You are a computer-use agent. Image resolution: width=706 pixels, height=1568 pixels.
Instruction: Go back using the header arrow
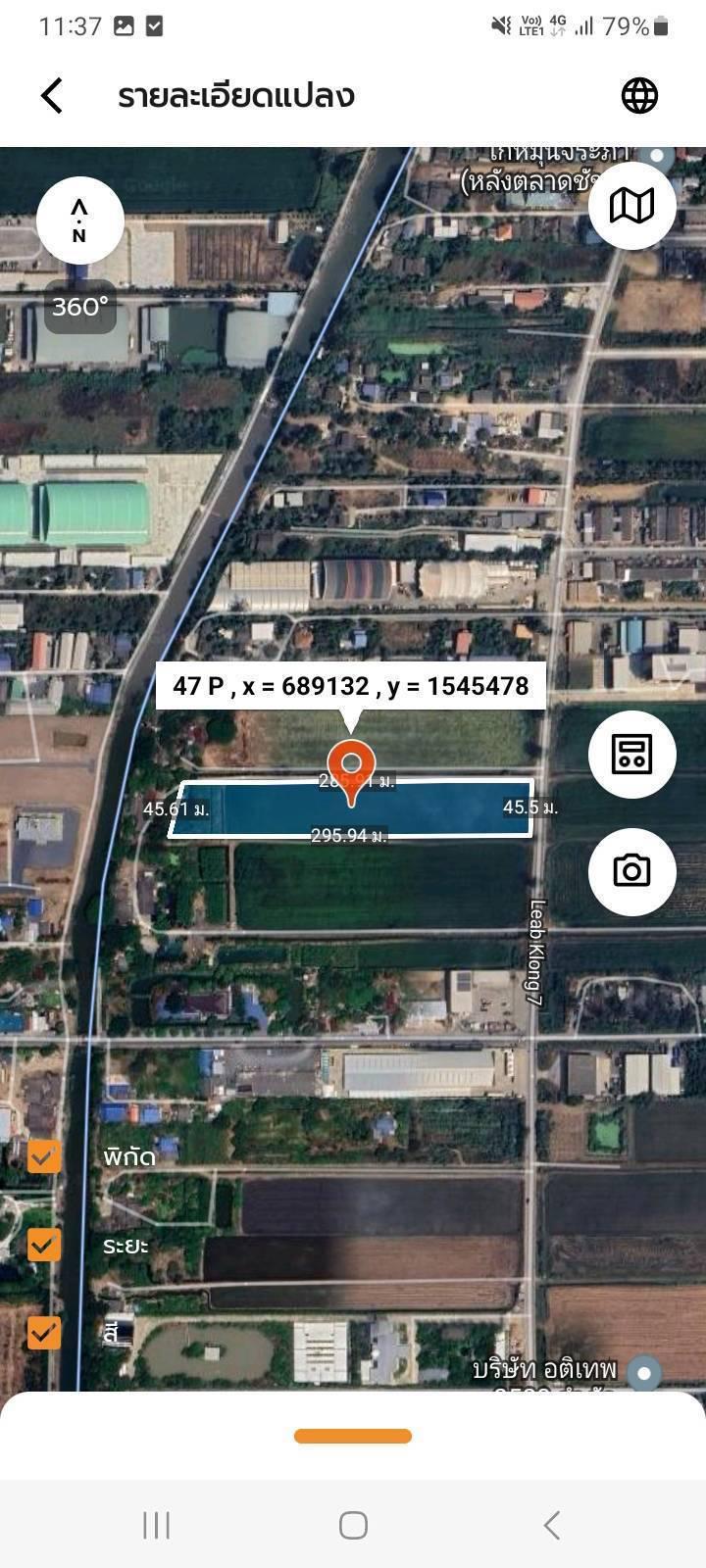pyautogui.click(x=52, y=96)
